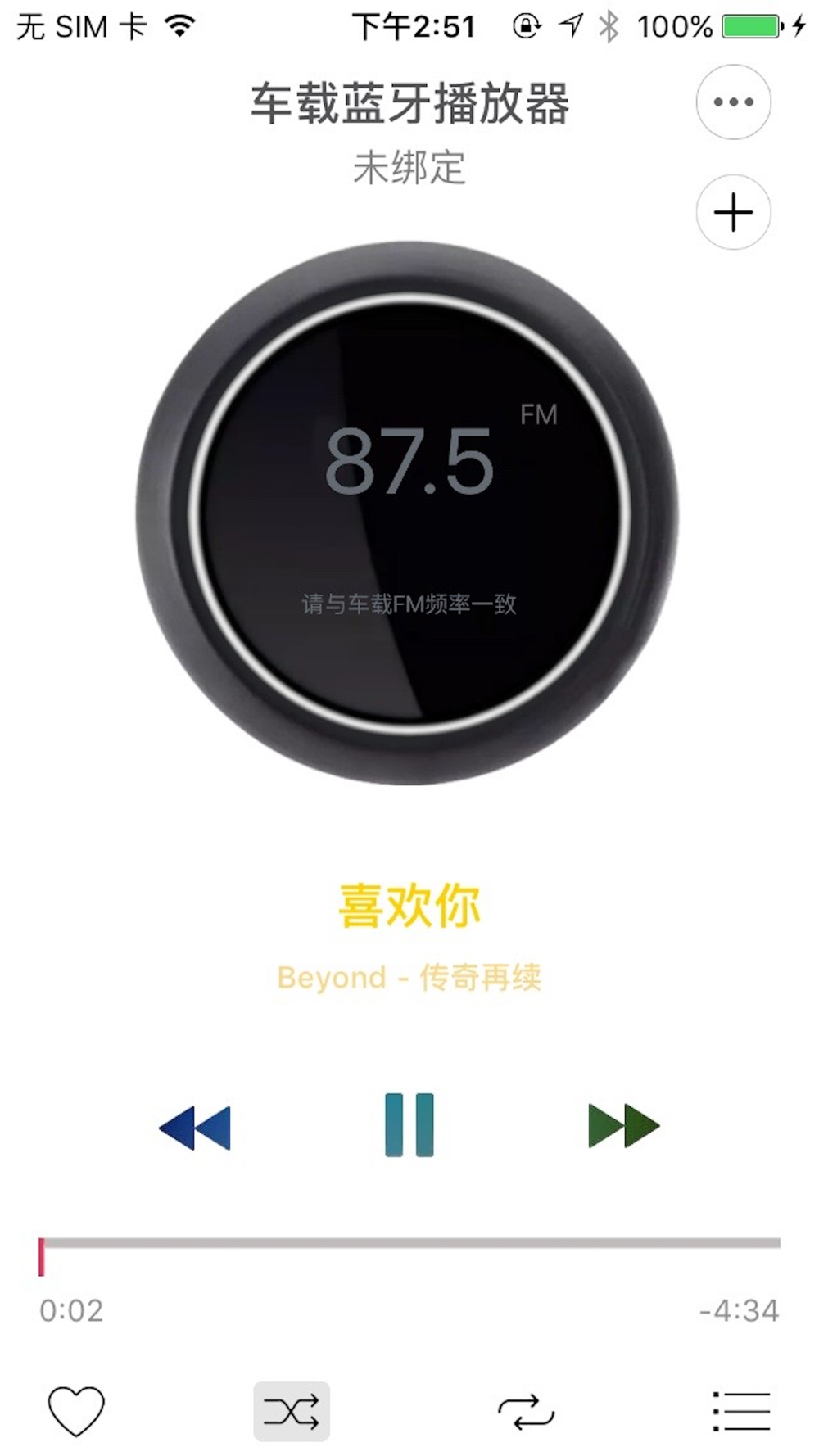Pause the song 喜欢你
819x1456 pixels.
coord(409,1124)
